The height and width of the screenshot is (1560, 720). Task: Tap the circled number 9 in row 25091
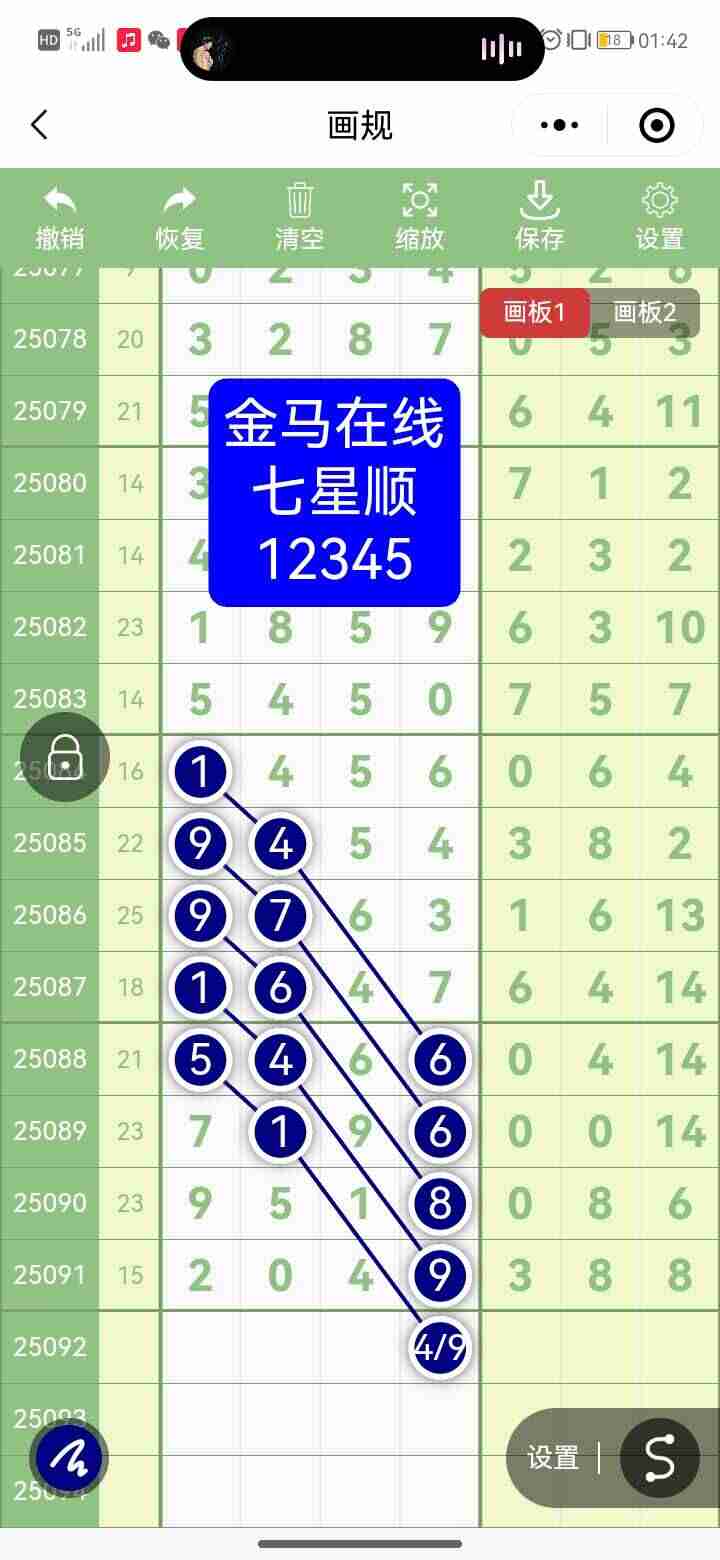439,1275
